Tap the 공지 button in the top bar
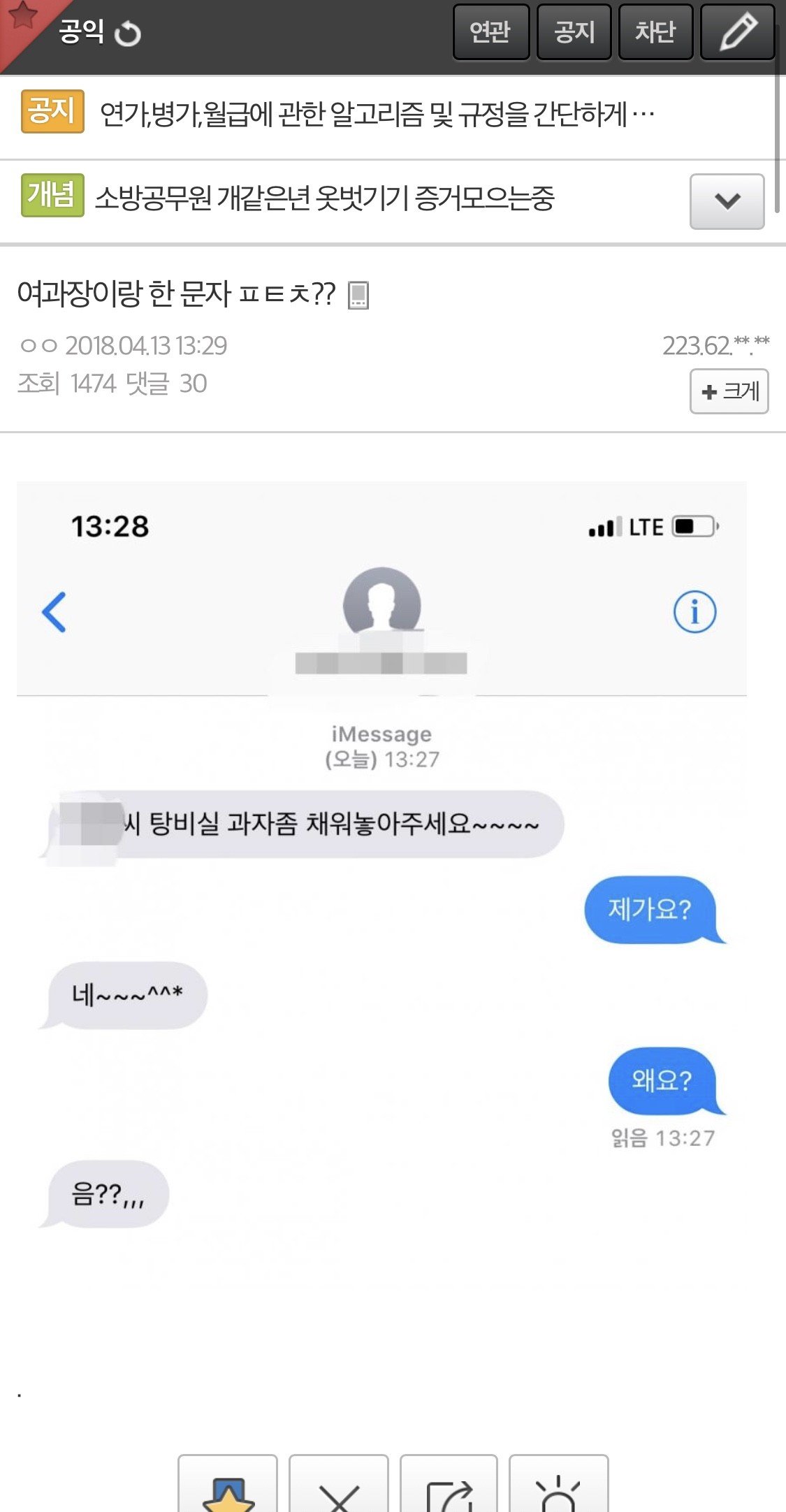 (x=574, y=32)
